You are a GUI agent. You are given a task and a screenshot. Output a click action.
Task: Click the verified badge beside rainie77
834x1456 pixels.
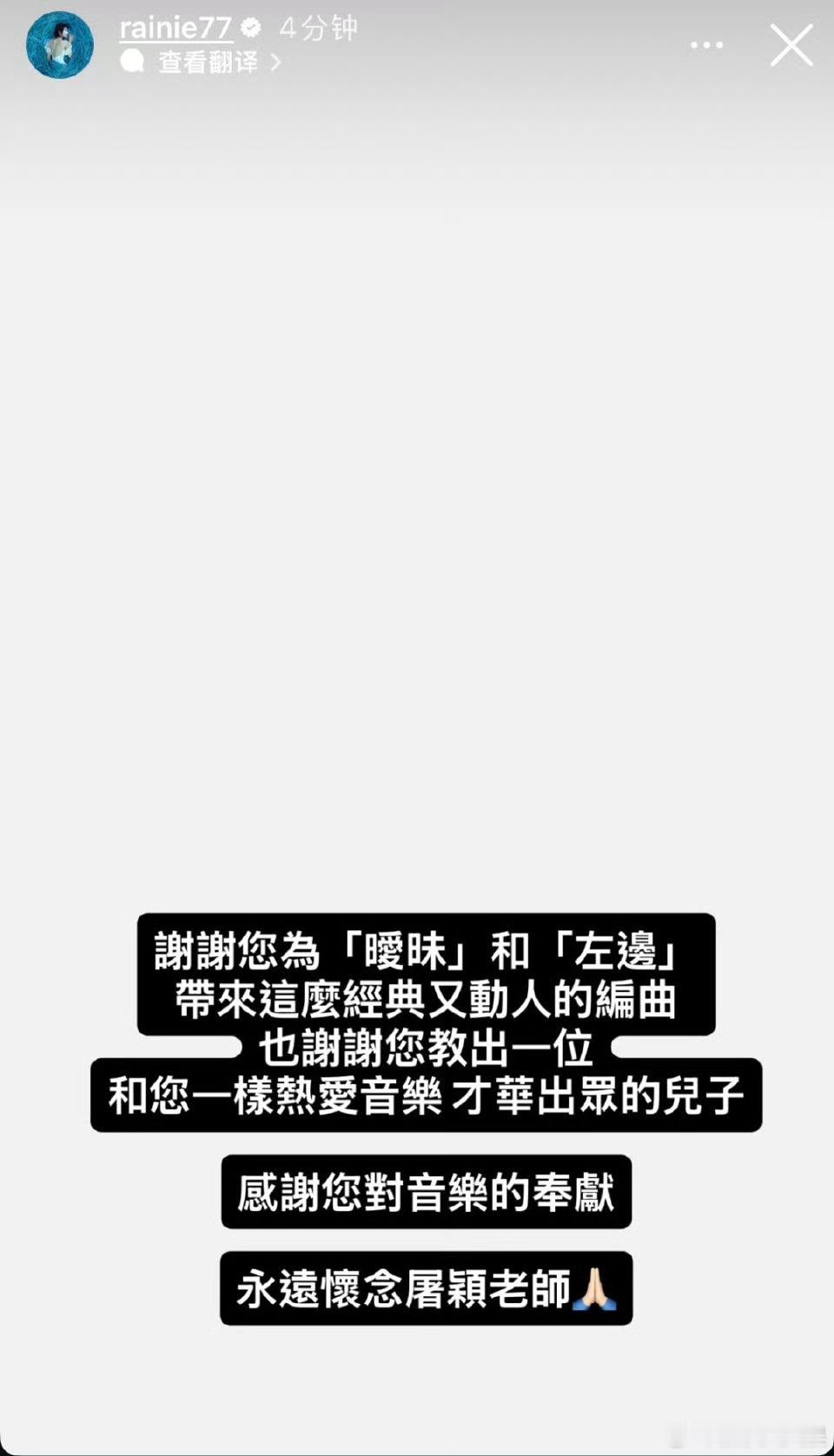[252, 27]
